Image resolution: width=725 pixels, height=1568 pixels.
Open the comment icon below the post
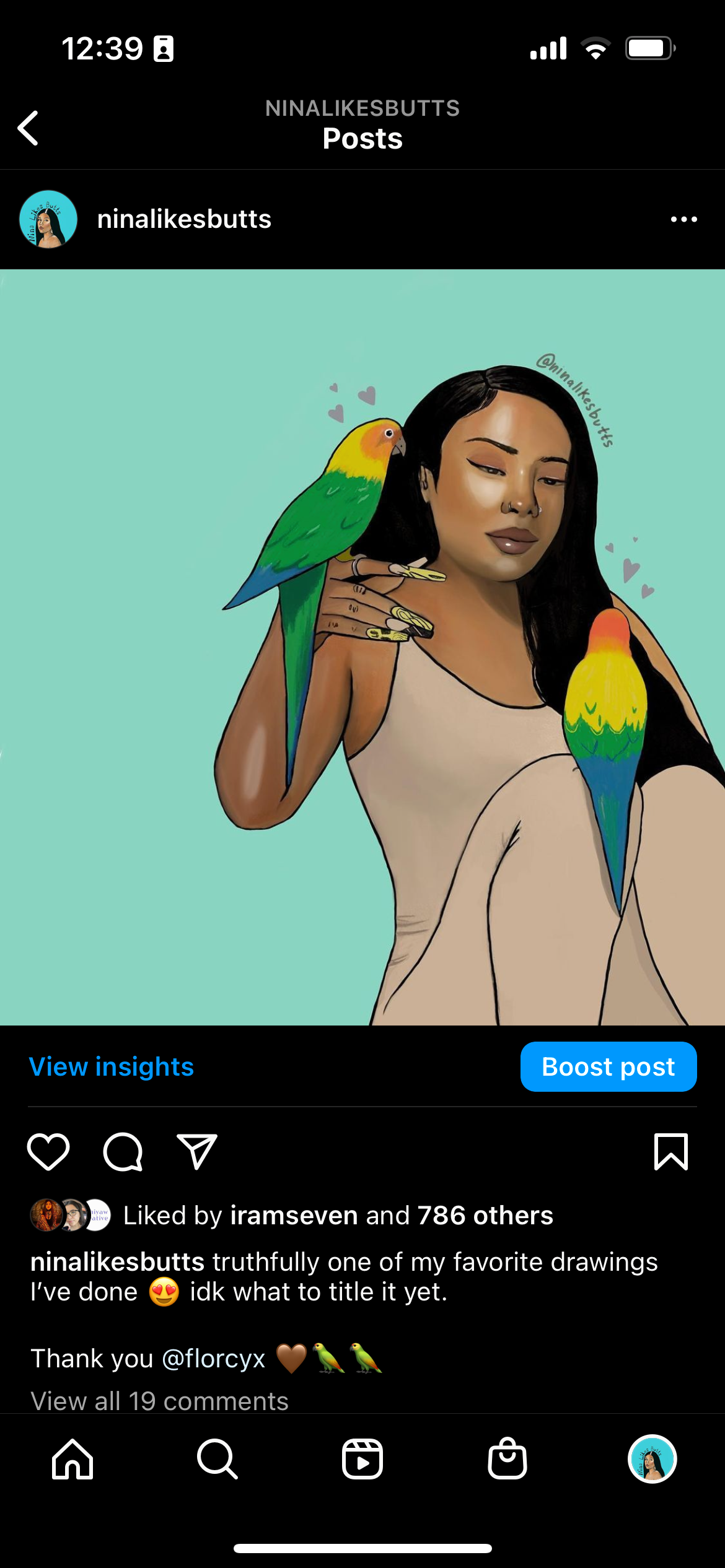coord(123,1153)
